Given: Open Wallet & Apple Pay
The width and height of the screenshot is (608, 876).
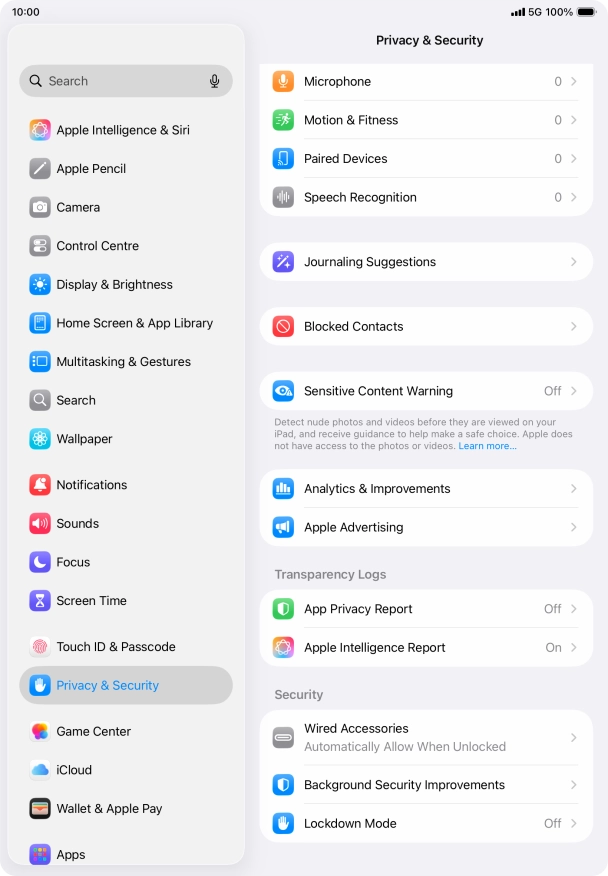Looking at the screenshot, I should click(109, 809).
